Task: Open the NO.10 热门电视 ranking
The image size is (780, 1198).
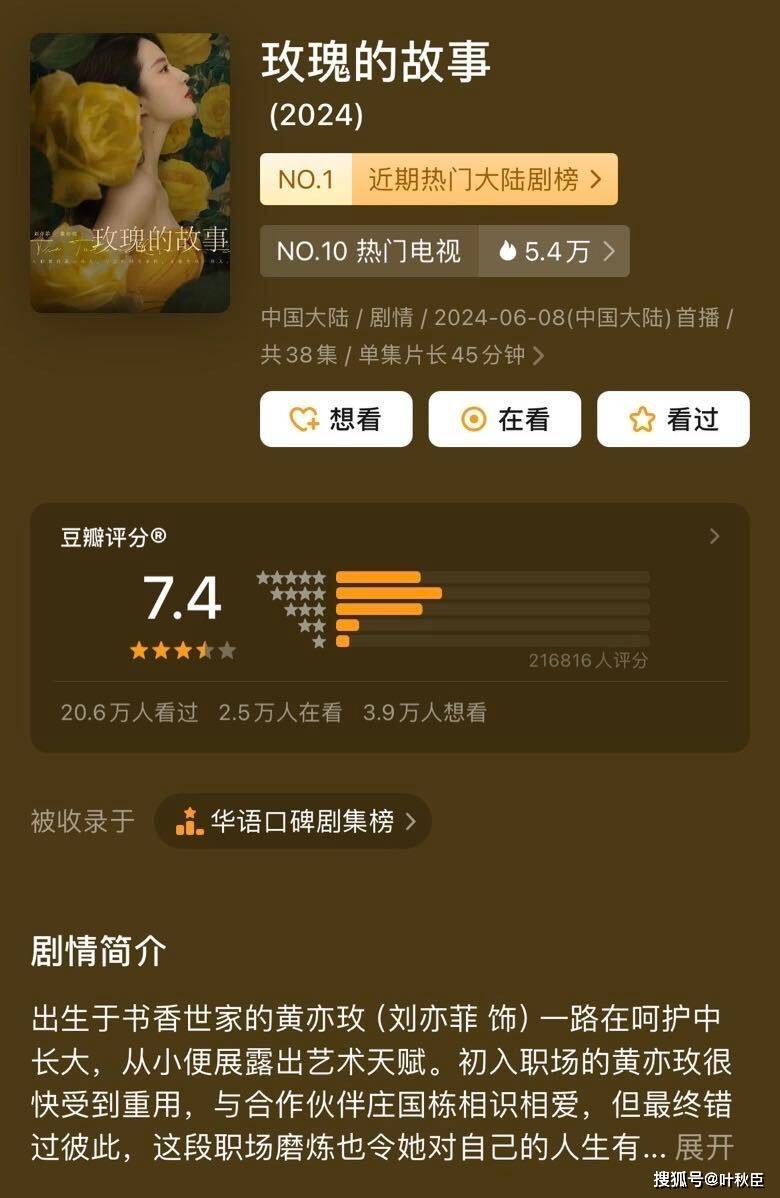Action: tap(444, 251)
